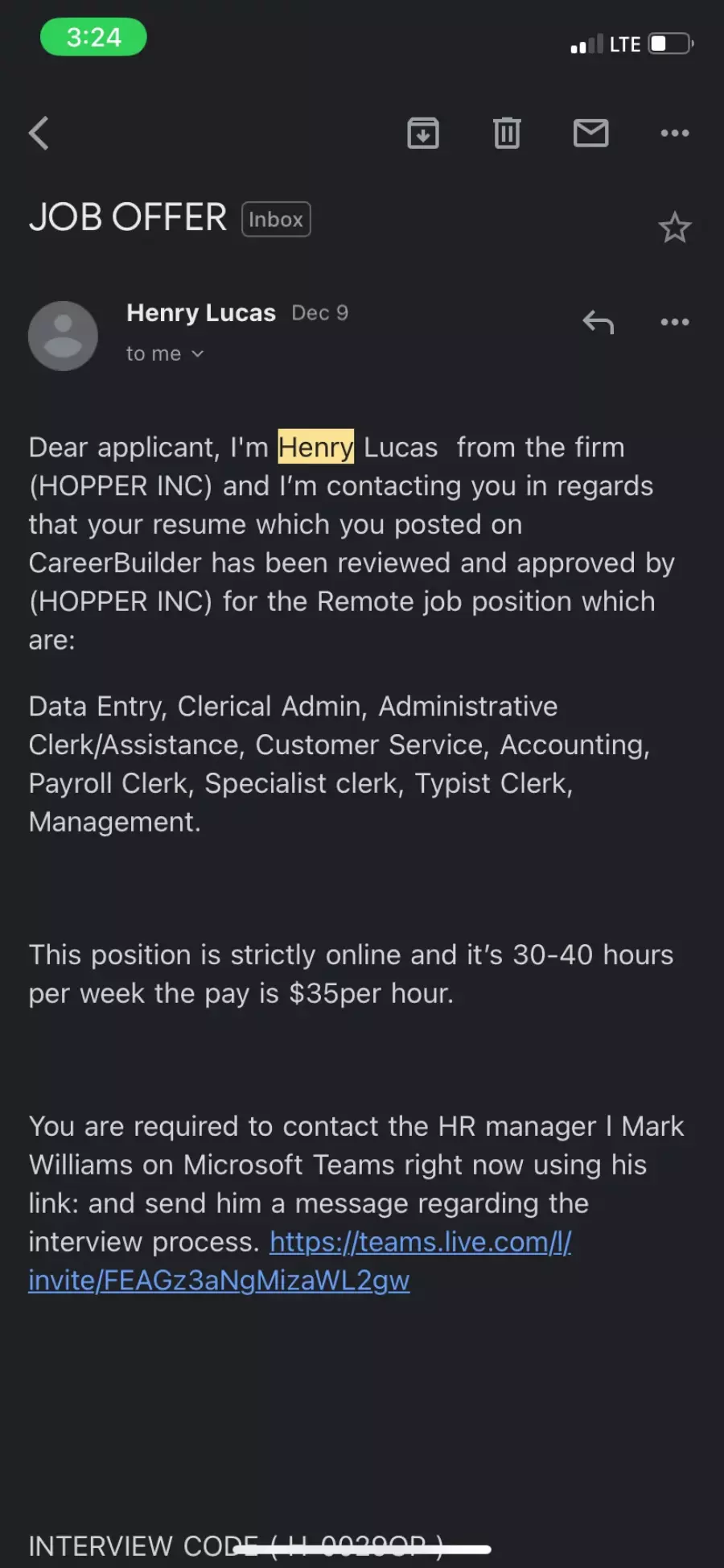The height and width of the screenshot is (1568, 724).
Task: Tap the Inbox label chip
Action: pyautogui.click(x=276, y=219)
